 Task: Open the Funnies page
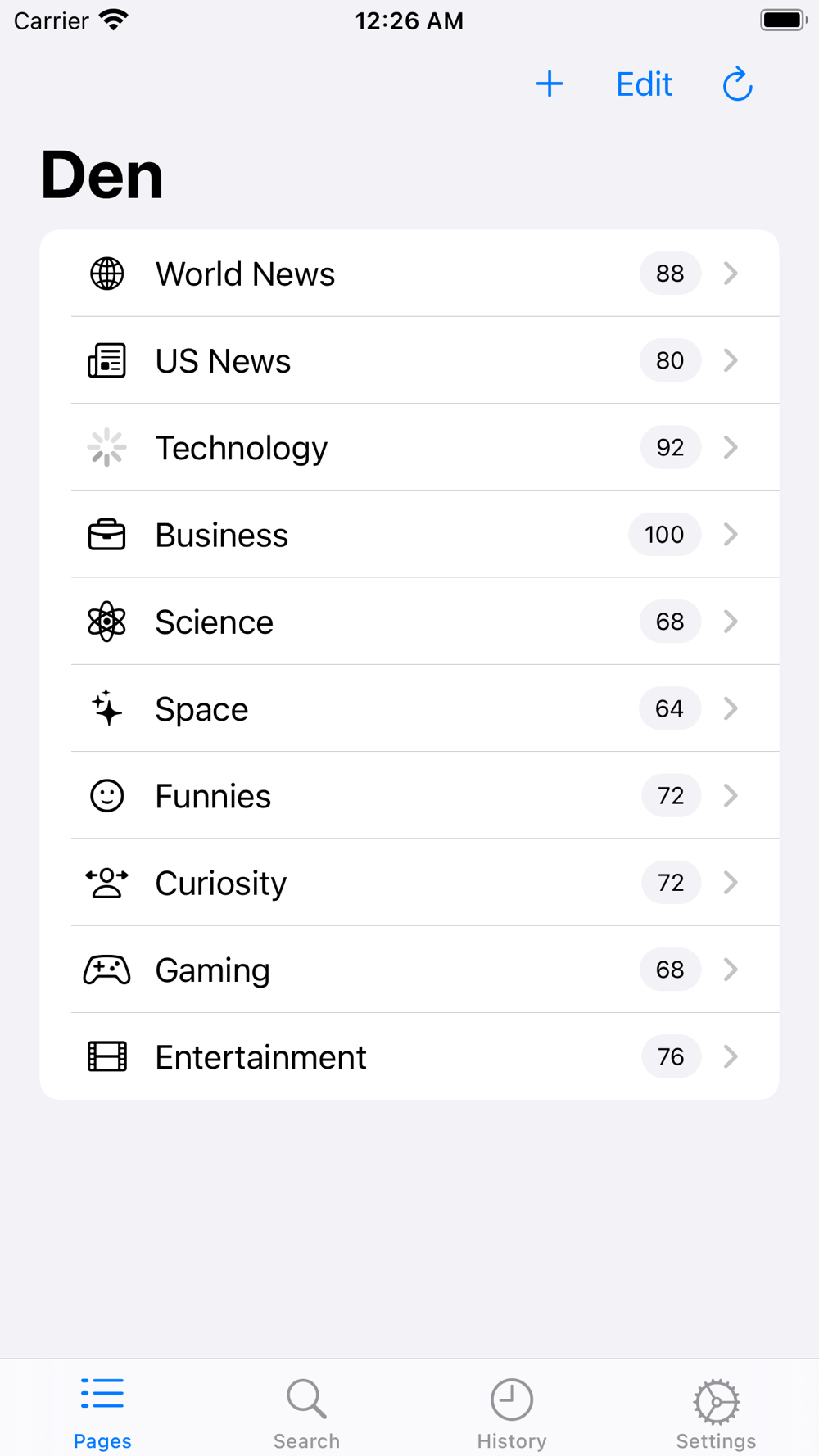pyautogui.click(x=409, y=795)
